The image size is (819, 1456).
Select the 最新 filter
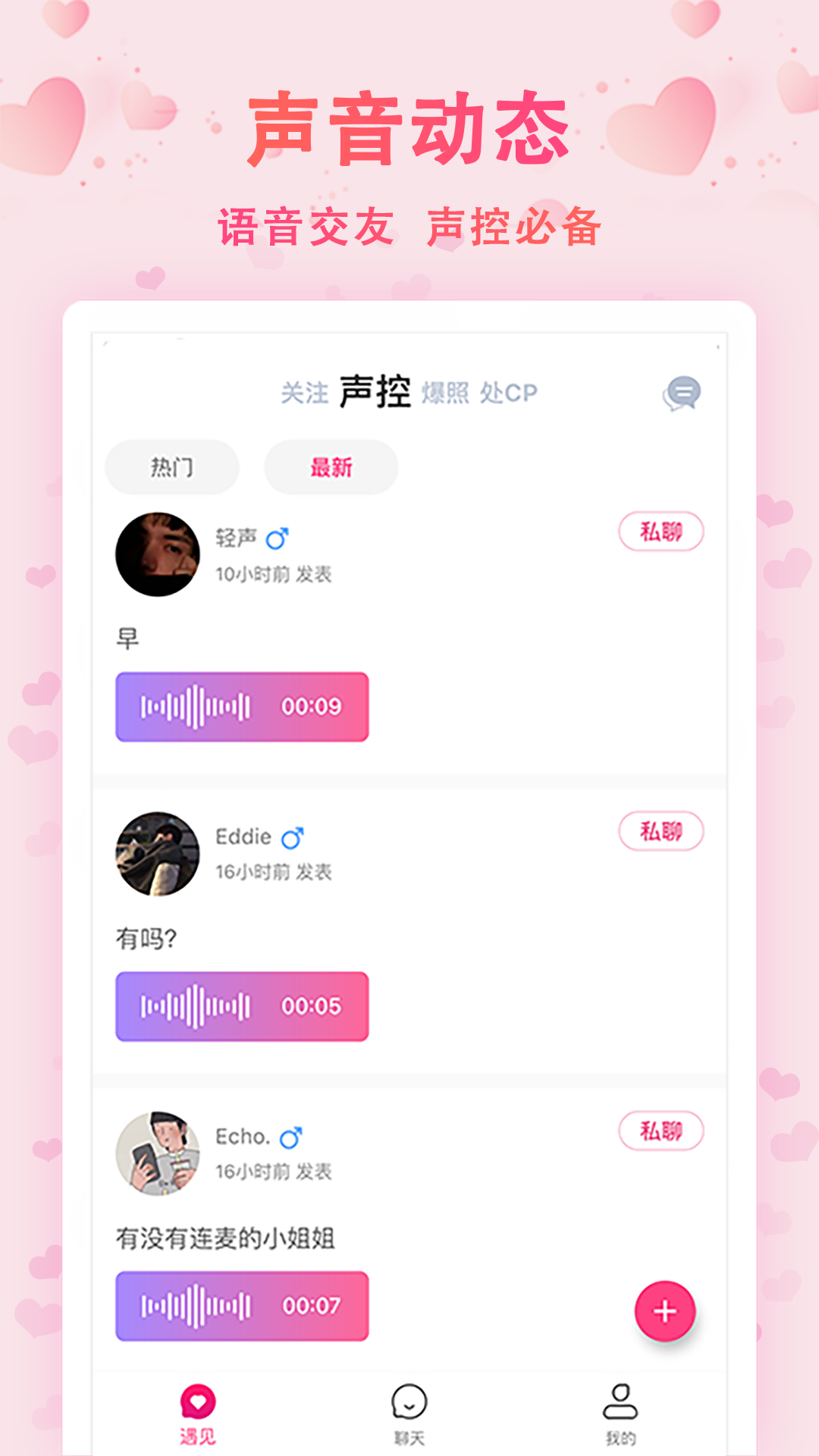click(x=330, y=468)
